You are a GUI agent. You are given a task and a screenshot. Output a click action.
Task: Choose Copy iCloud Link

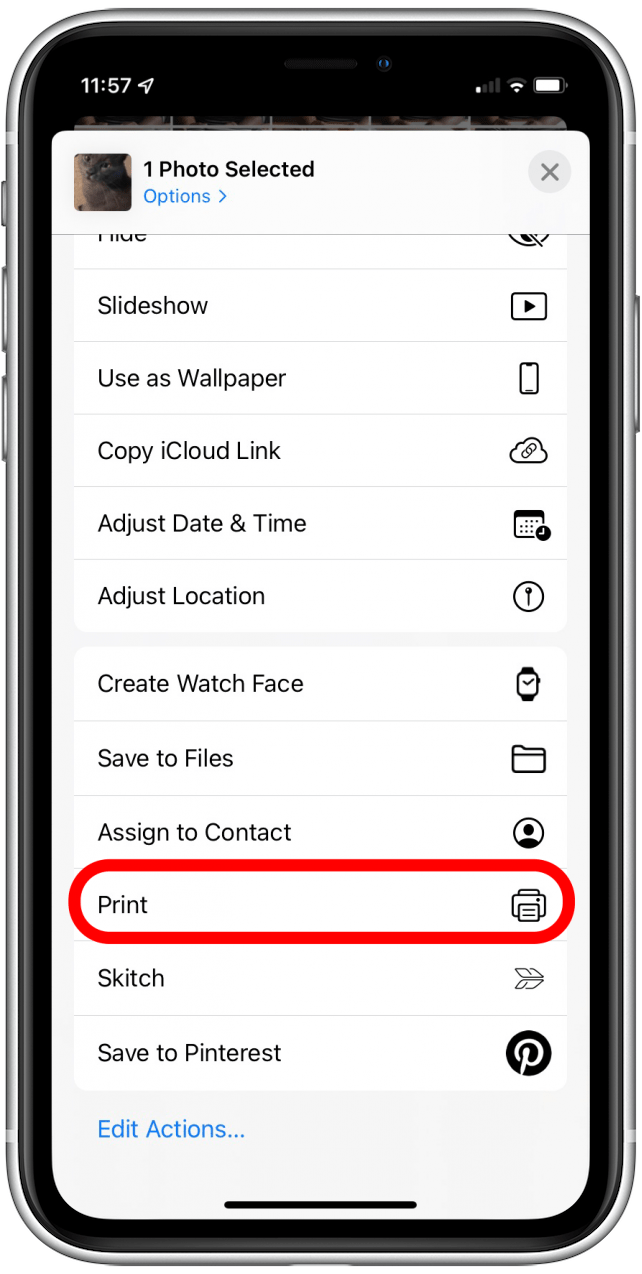[x=321, y=451]
